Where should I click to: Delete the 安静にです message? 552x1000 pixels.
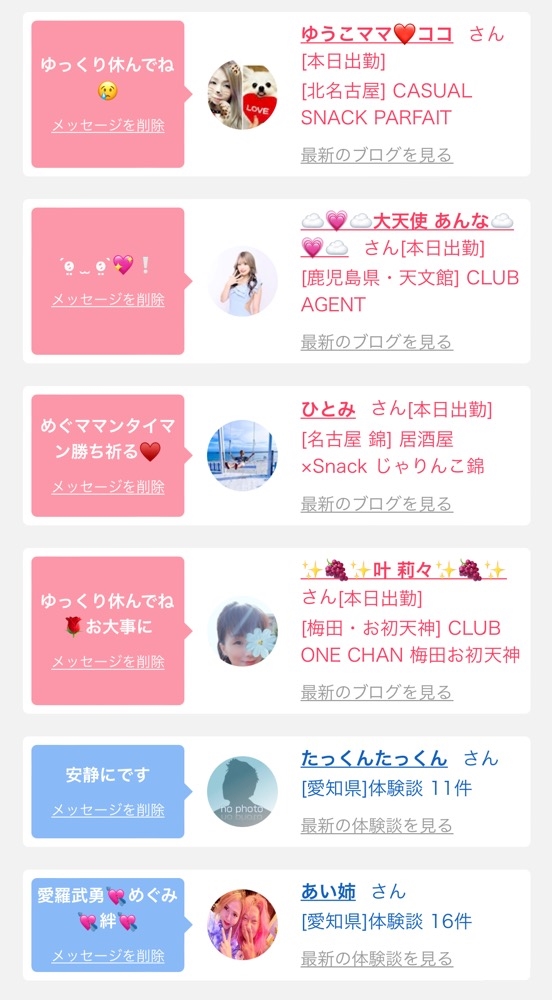pos(108,810)
